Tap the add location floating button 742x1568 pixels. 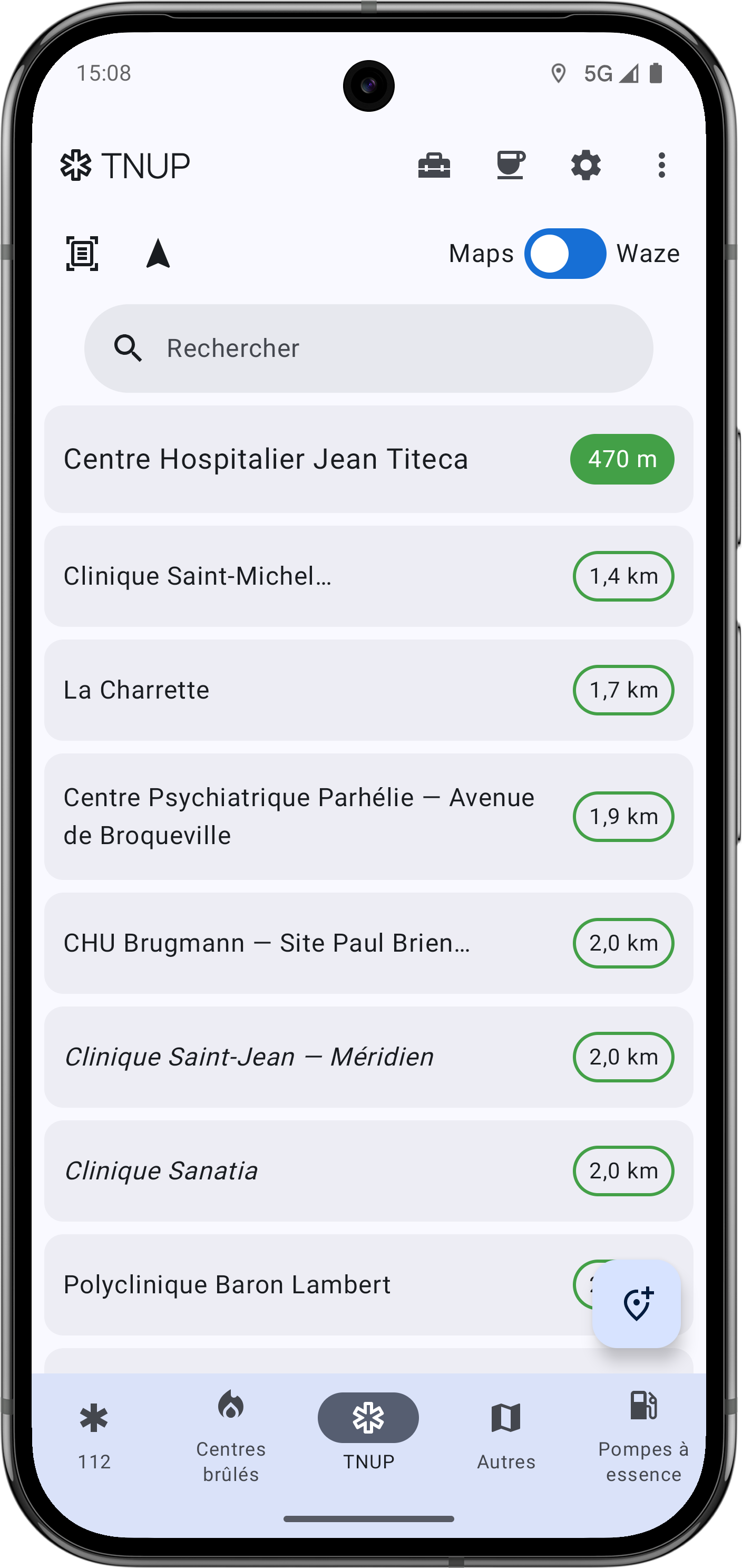[x=636, y=1305]
